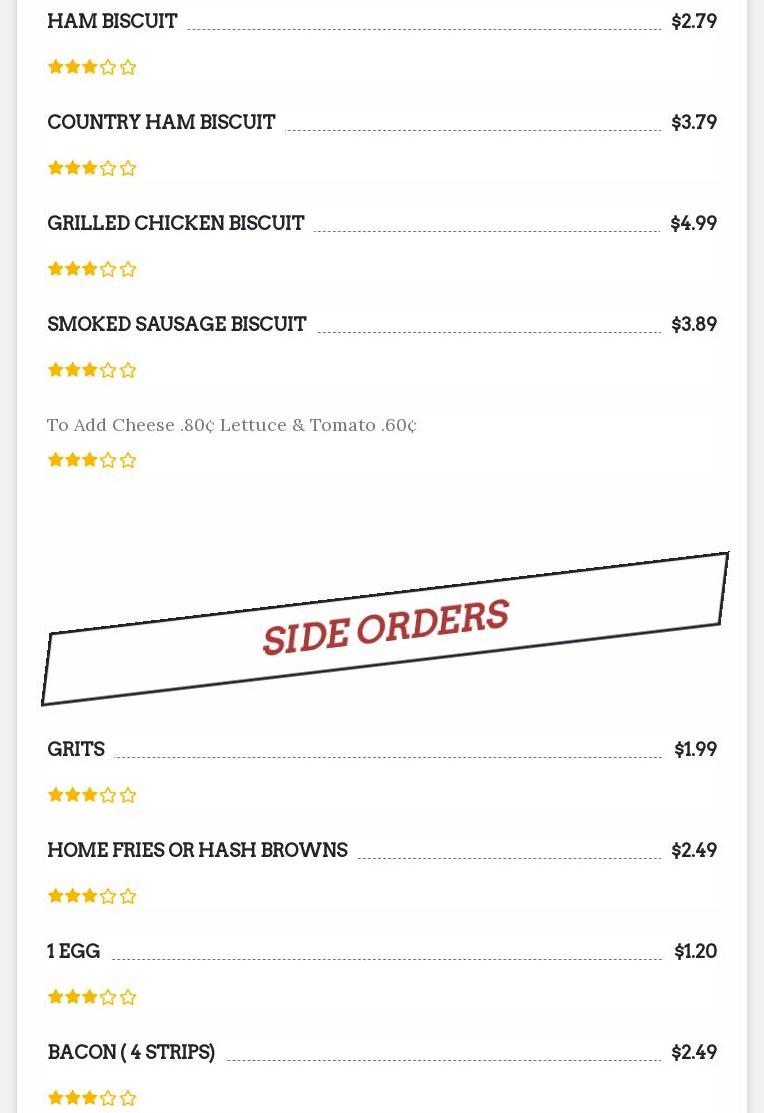
Task: Tap the fourth star under 1 Egg
Action: tap(109, 998)
